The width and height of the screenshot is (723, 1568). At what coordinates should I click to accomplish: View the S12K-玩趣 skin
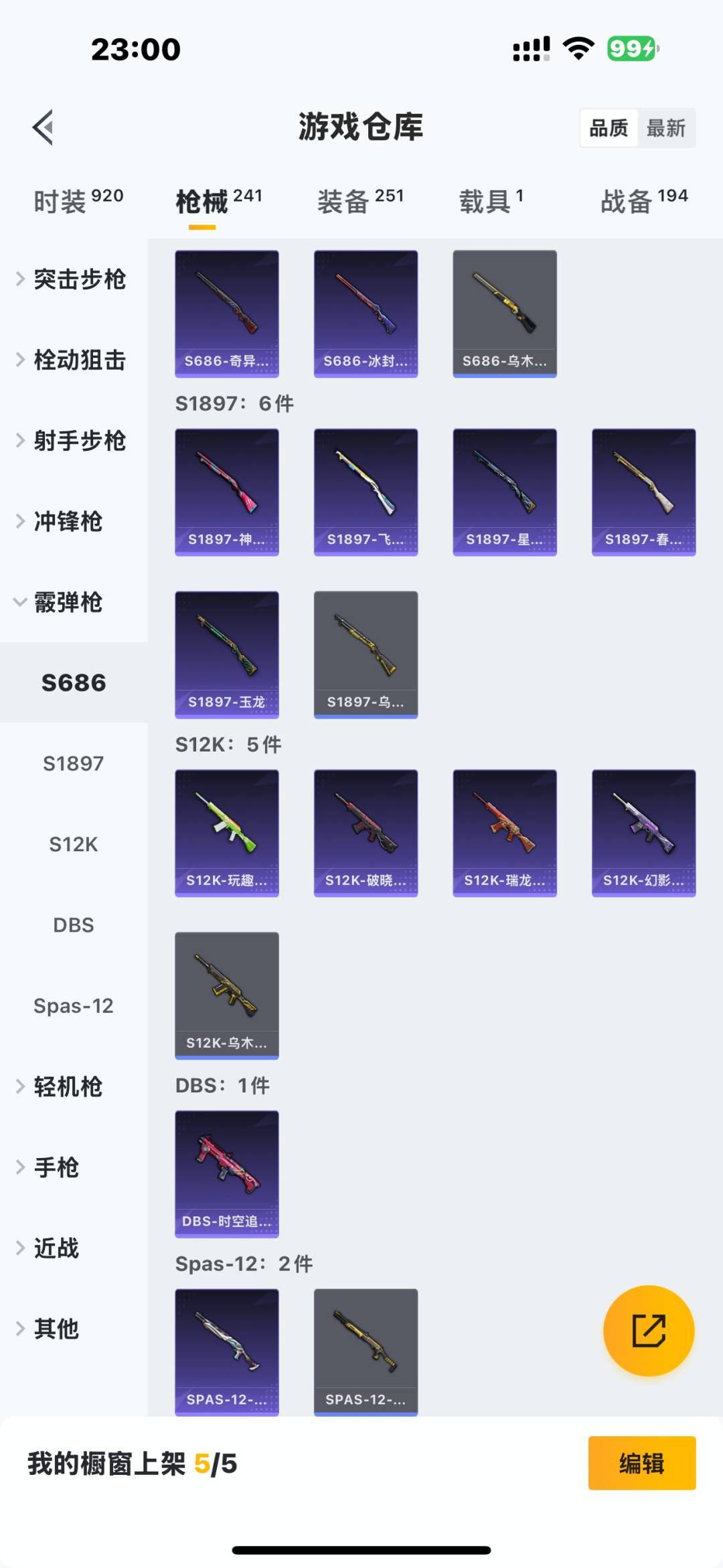227,833
